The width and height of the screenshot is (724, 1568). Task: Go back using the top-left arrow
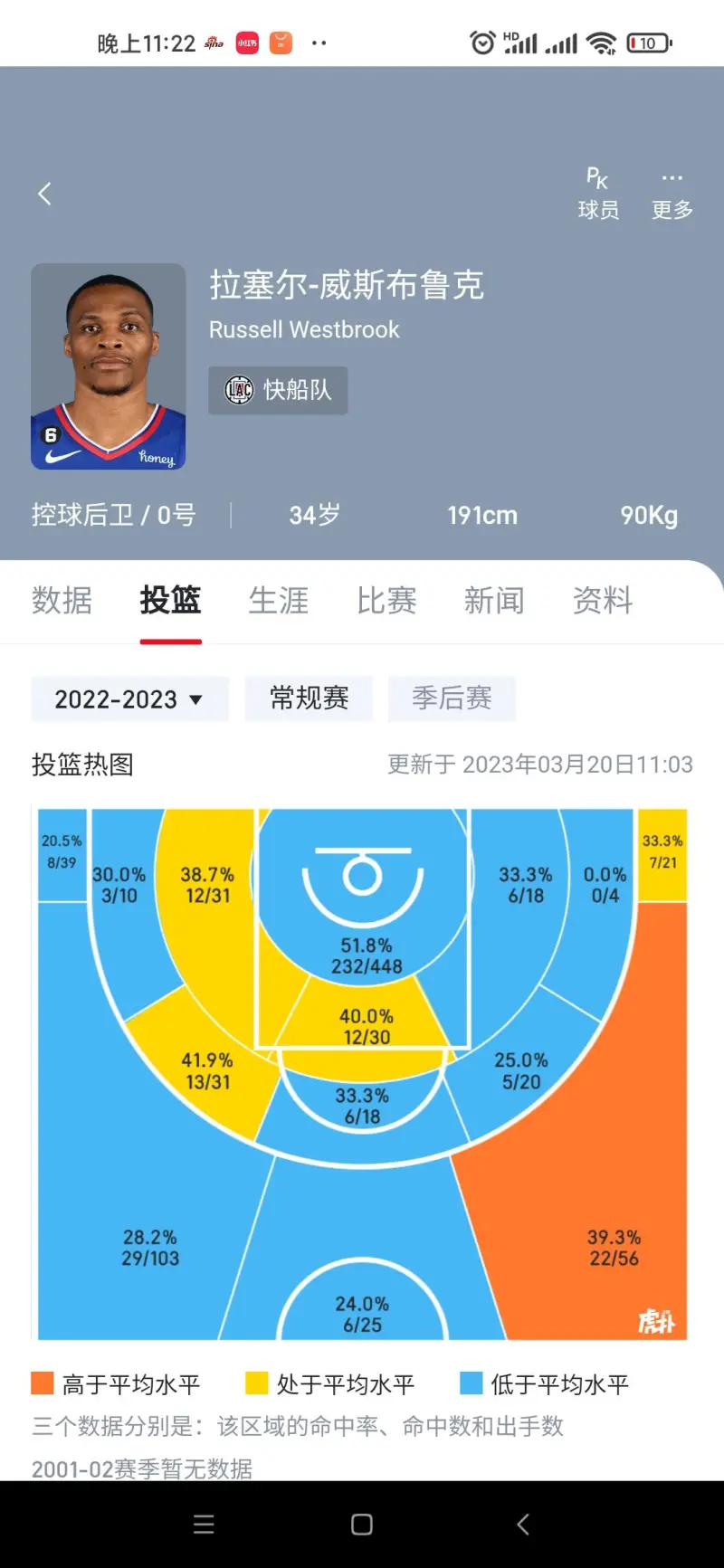click(44, 194)
